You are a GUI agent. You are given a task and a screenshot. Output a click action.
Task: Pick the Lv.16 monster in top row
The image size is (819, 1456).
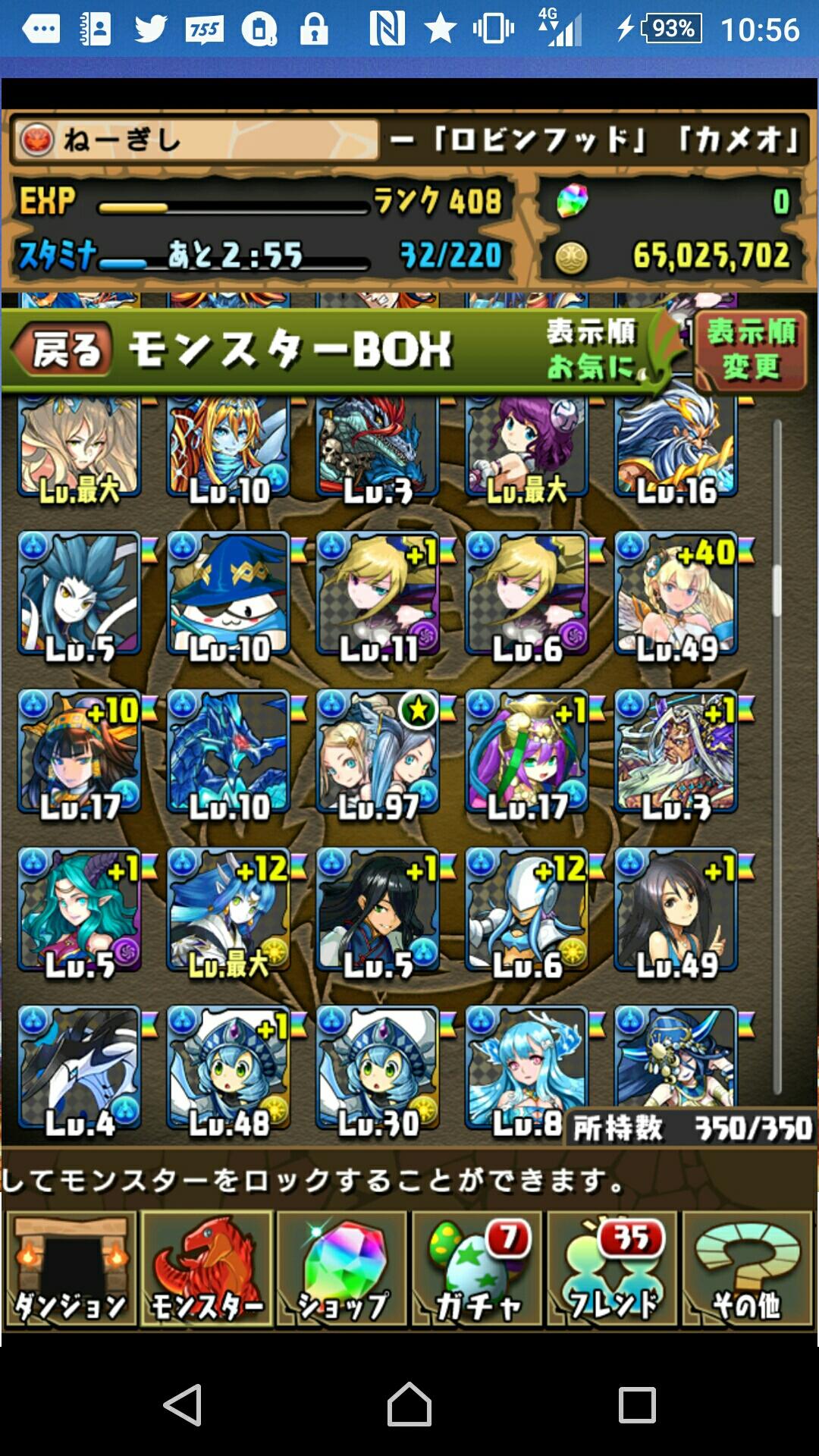pos(676,449)
